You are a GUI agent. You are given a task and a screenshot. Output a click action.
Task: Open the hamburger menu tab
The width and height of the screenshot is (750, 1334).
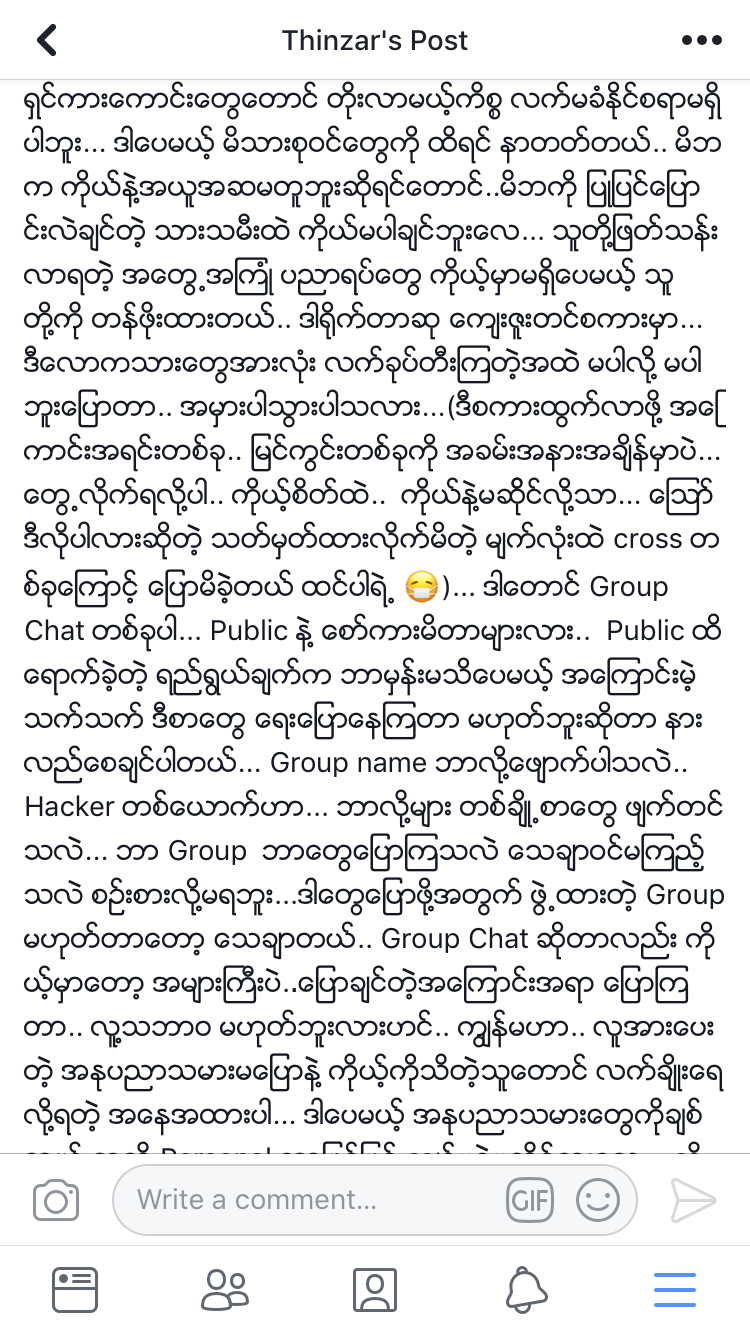(x=675, y=1290)
